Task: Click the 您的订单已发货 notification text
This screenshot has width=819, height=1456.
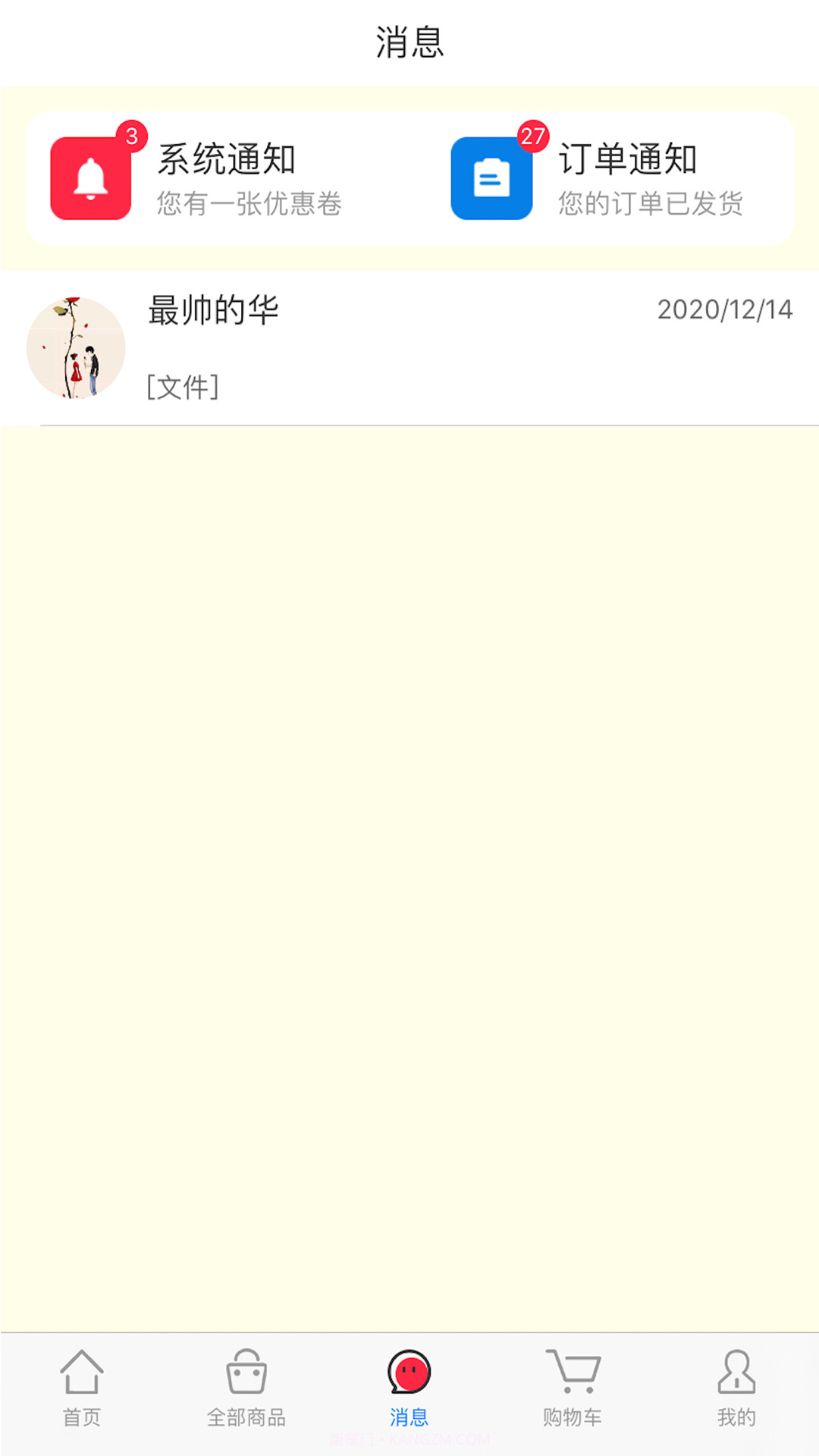Action: pyautogui.click(x=651, y=203)
